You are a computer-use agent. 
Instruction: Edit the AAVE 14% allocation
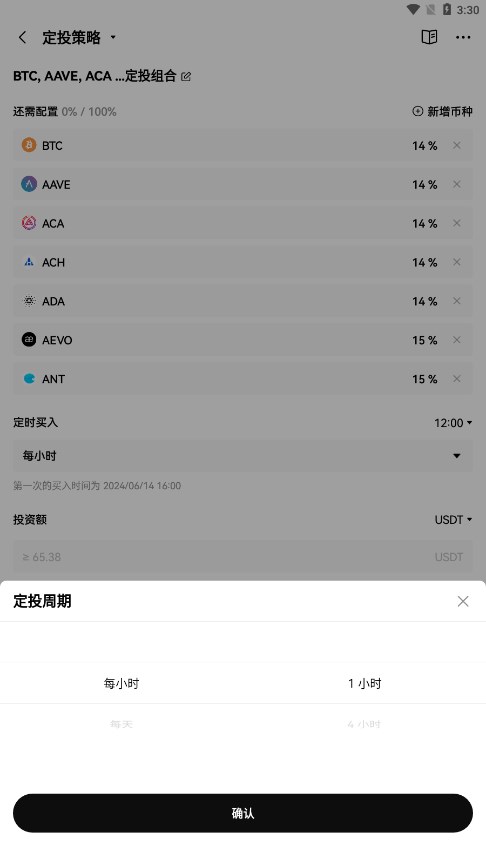(425, 184)
